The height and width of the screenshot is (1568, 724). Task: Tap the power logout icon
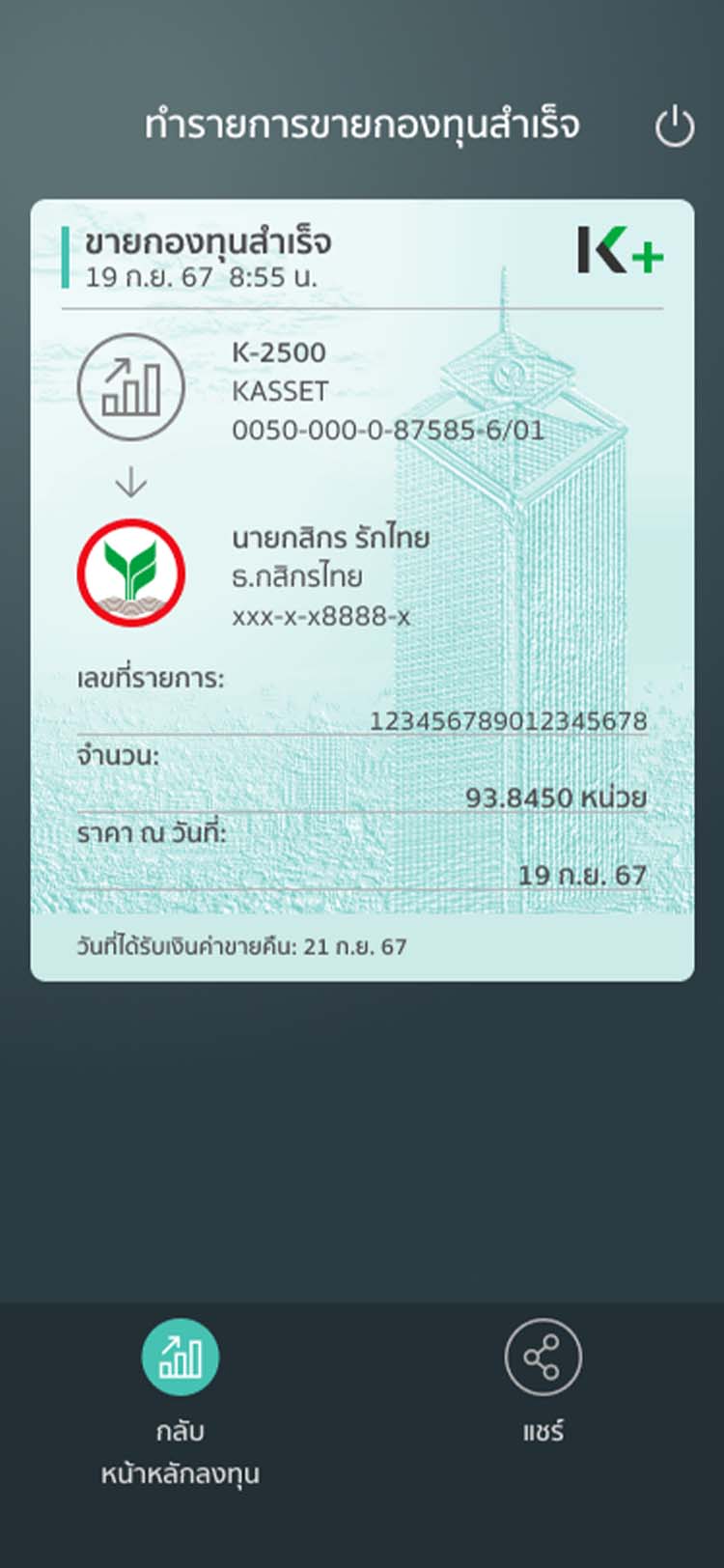(x=674, y=126)
